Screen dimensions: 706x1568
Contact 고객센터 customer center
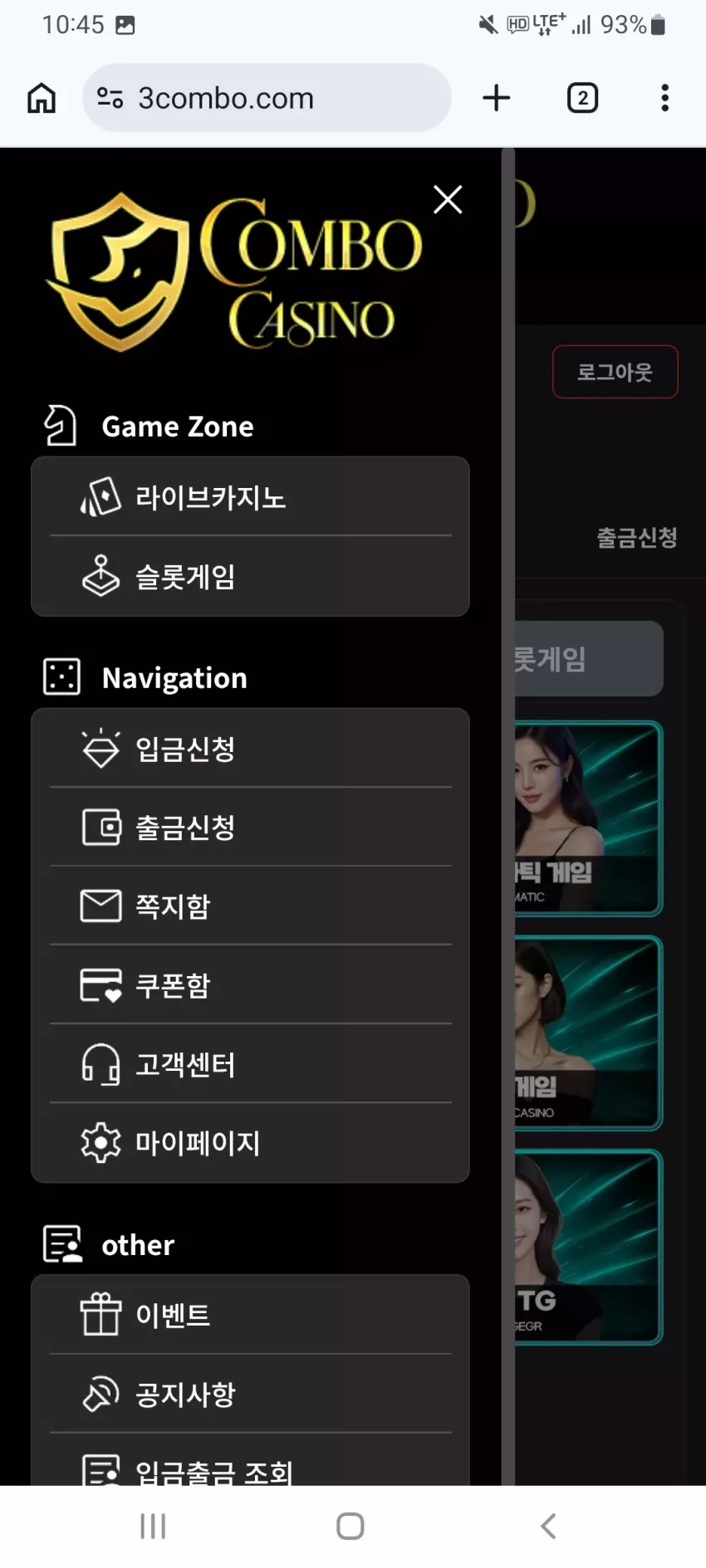(x=250, y=1064)
